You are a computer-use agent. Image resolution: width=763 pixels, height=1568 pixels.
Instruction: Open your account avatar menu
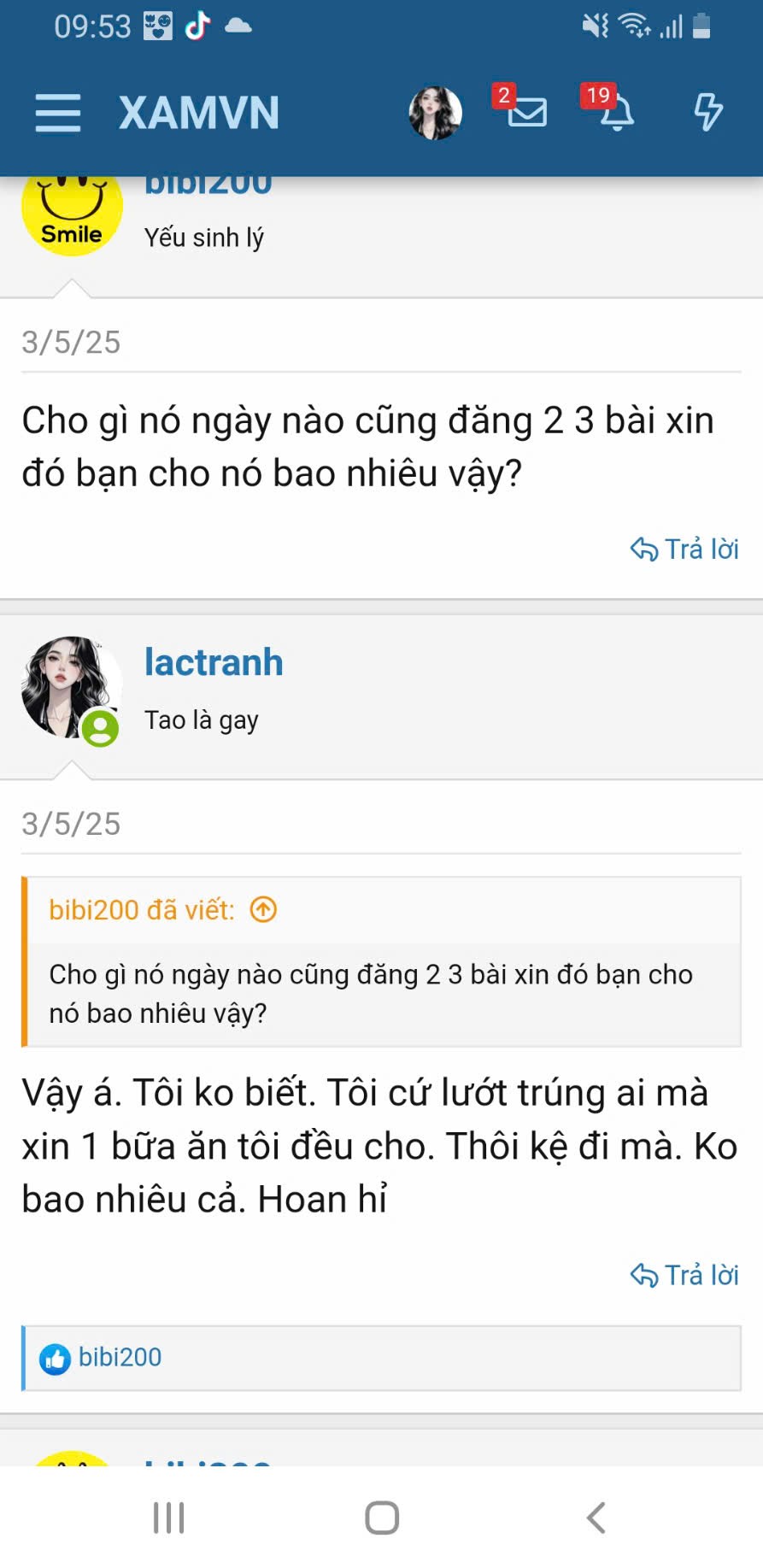point(435,113)
